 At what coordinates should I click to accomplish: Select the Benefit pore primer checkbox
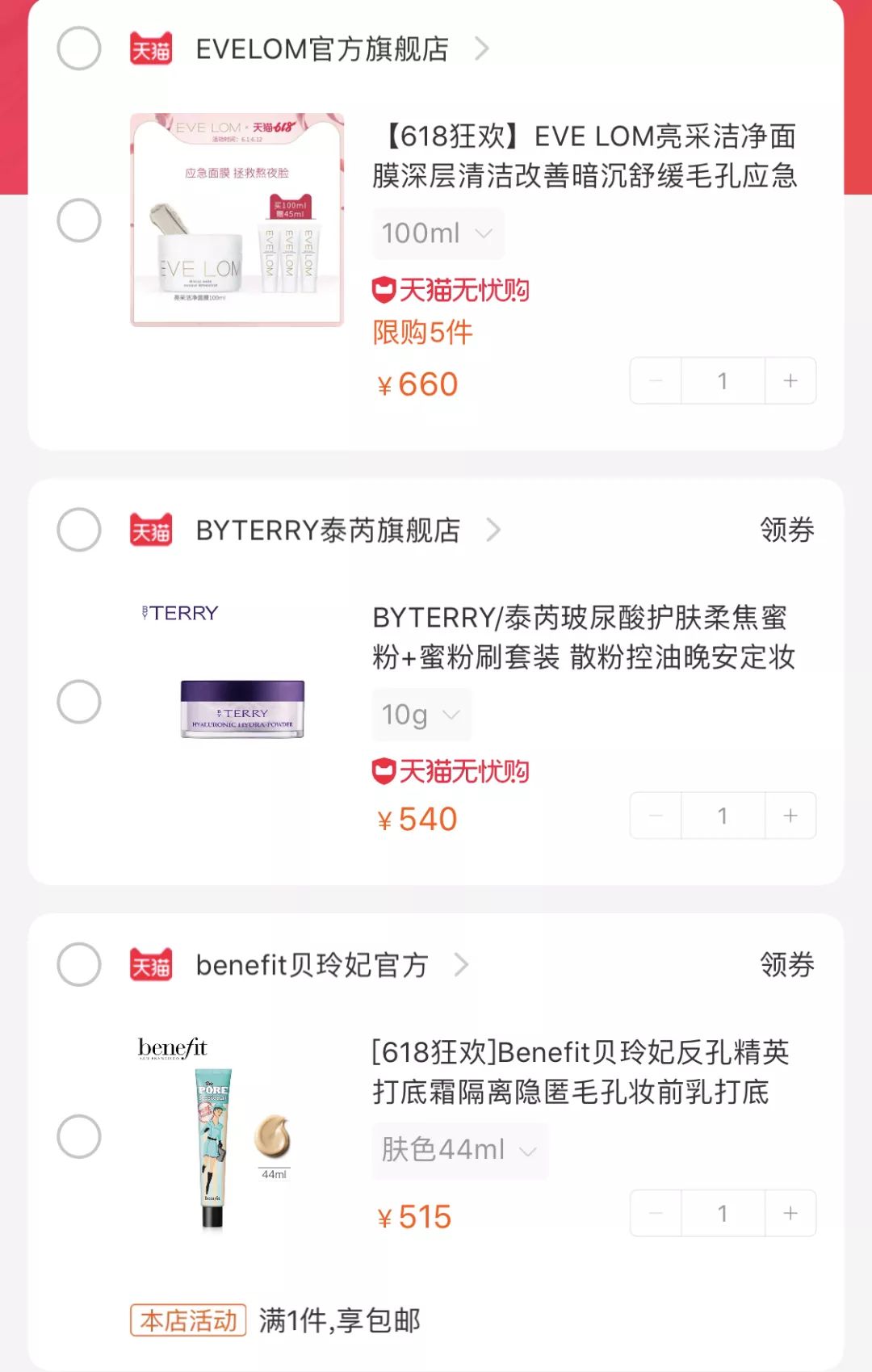[x=78, y=1137]
